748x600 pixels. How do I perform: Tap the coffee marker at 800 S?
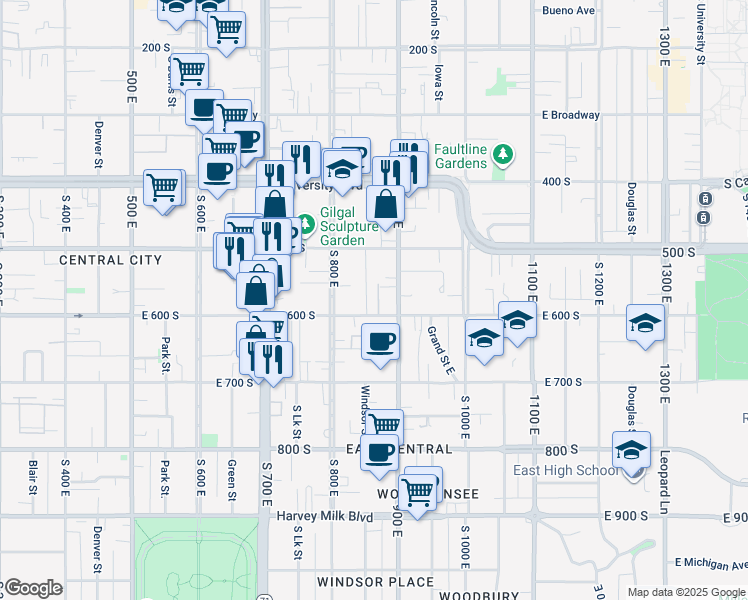379,454
